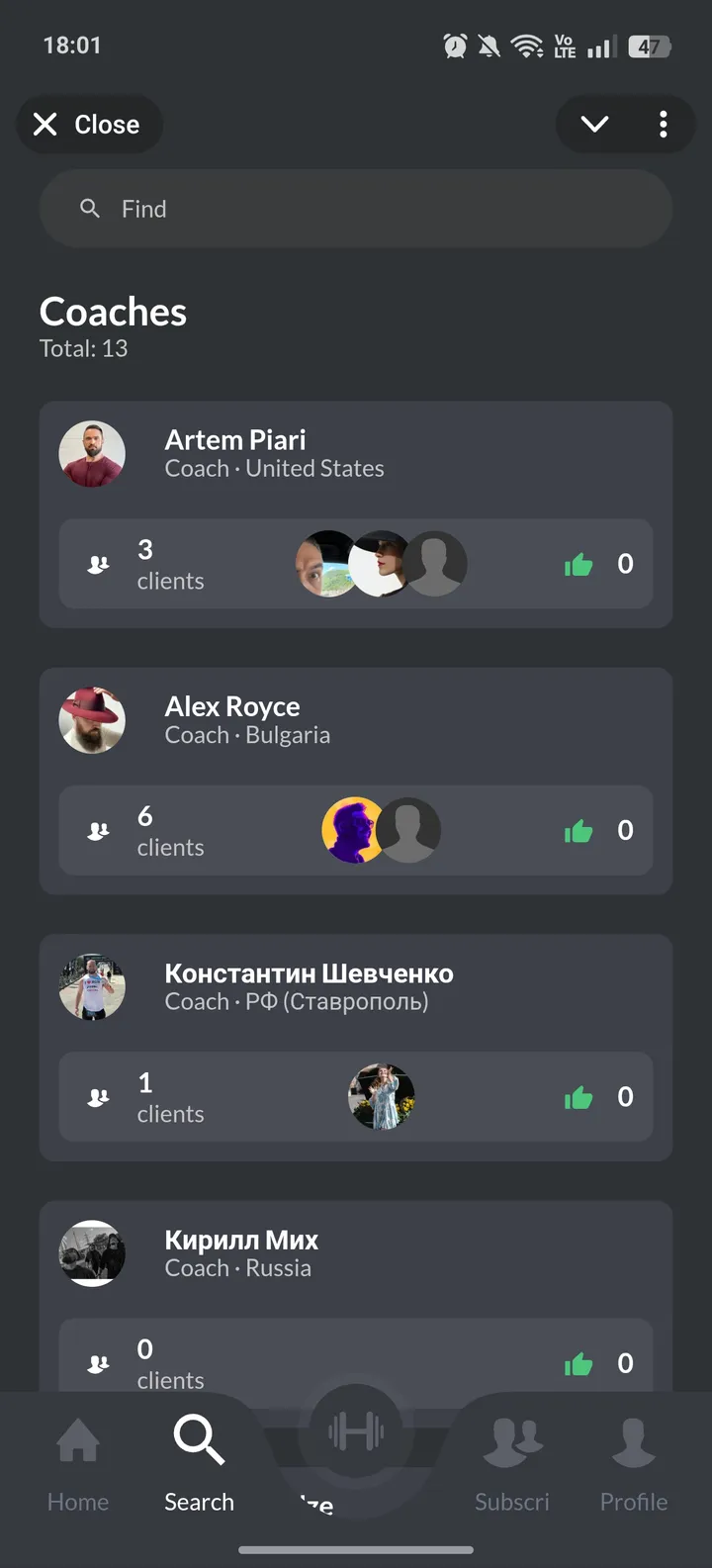Open the three-dot overflow menu
Image resolution: width=712 pixels, height=1568 pixels.
pos(663,125)
